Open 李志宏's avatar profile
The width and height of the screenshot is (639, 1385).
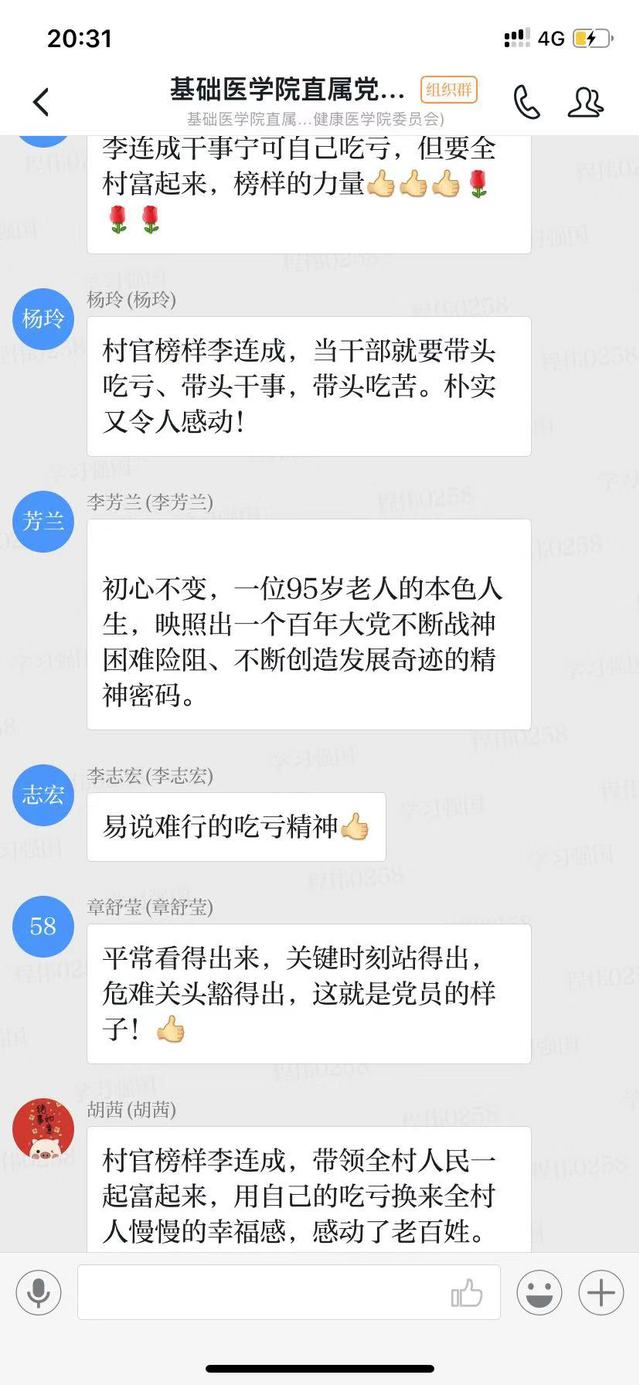(x=43, y=794)
